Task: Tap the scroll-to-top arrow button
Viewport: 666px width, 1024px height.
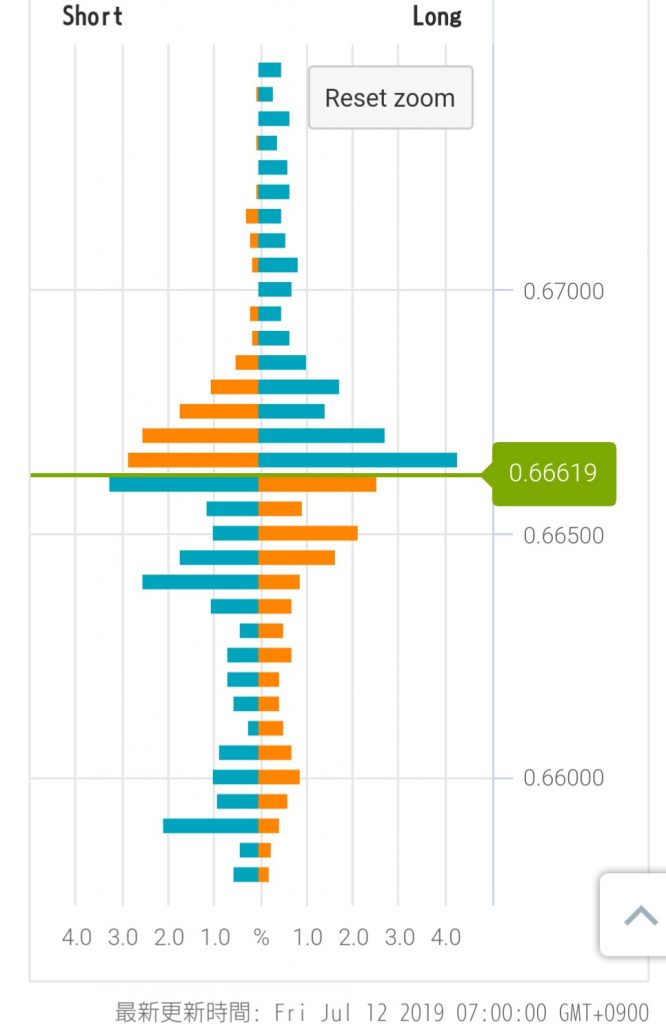Action: point(639,914)
